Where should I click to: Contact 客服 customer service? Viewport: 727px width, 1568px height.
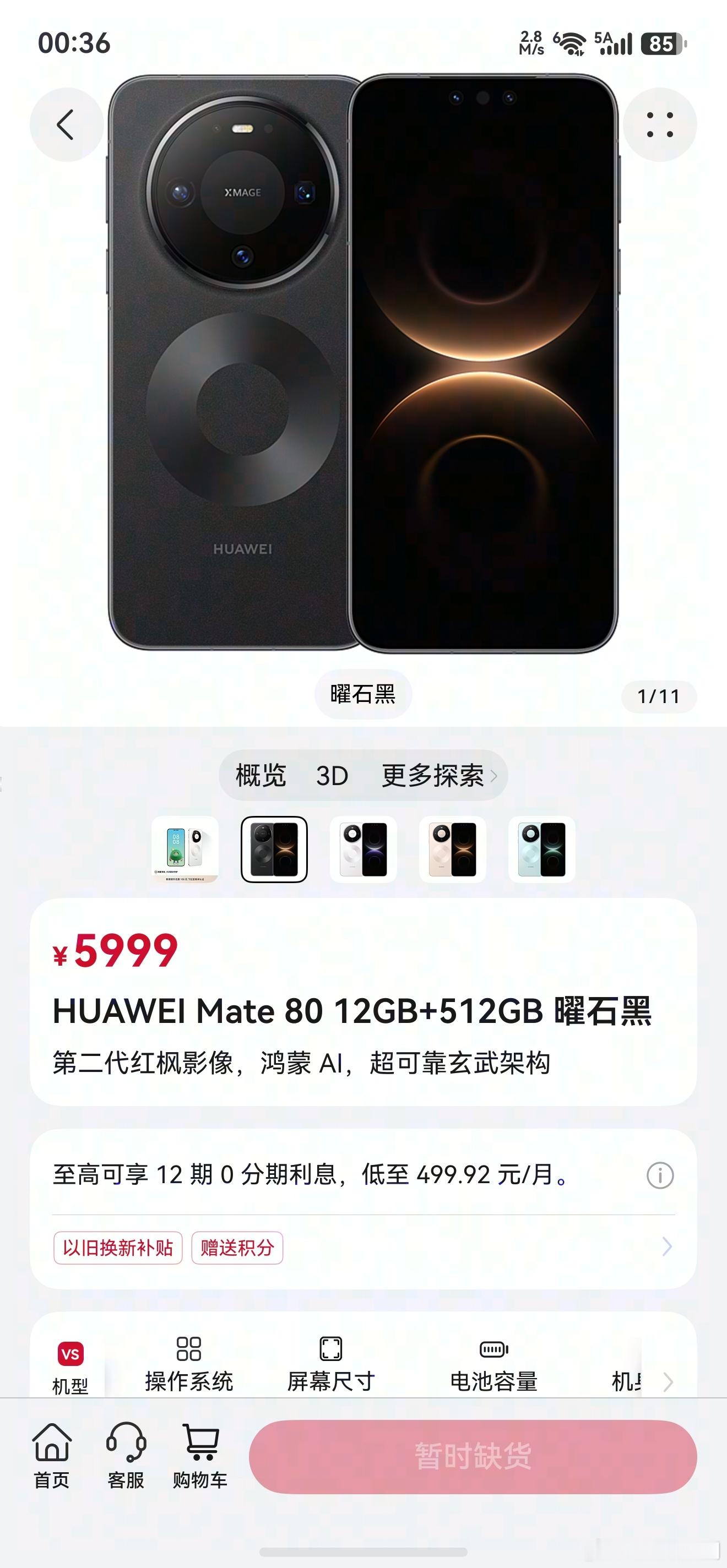(126, 1455)
